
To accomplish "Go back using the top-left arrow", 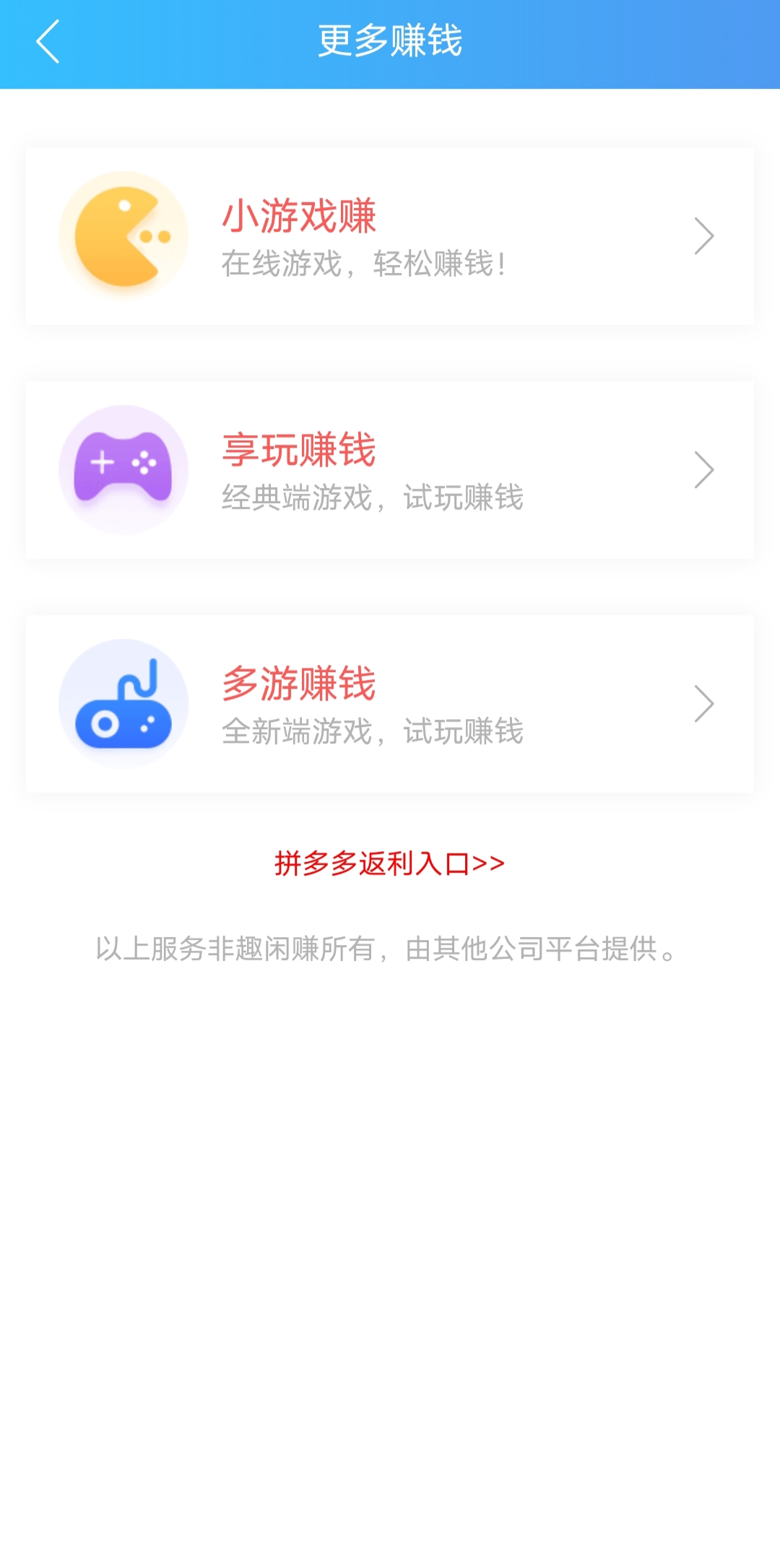I will tap(48, 41).
